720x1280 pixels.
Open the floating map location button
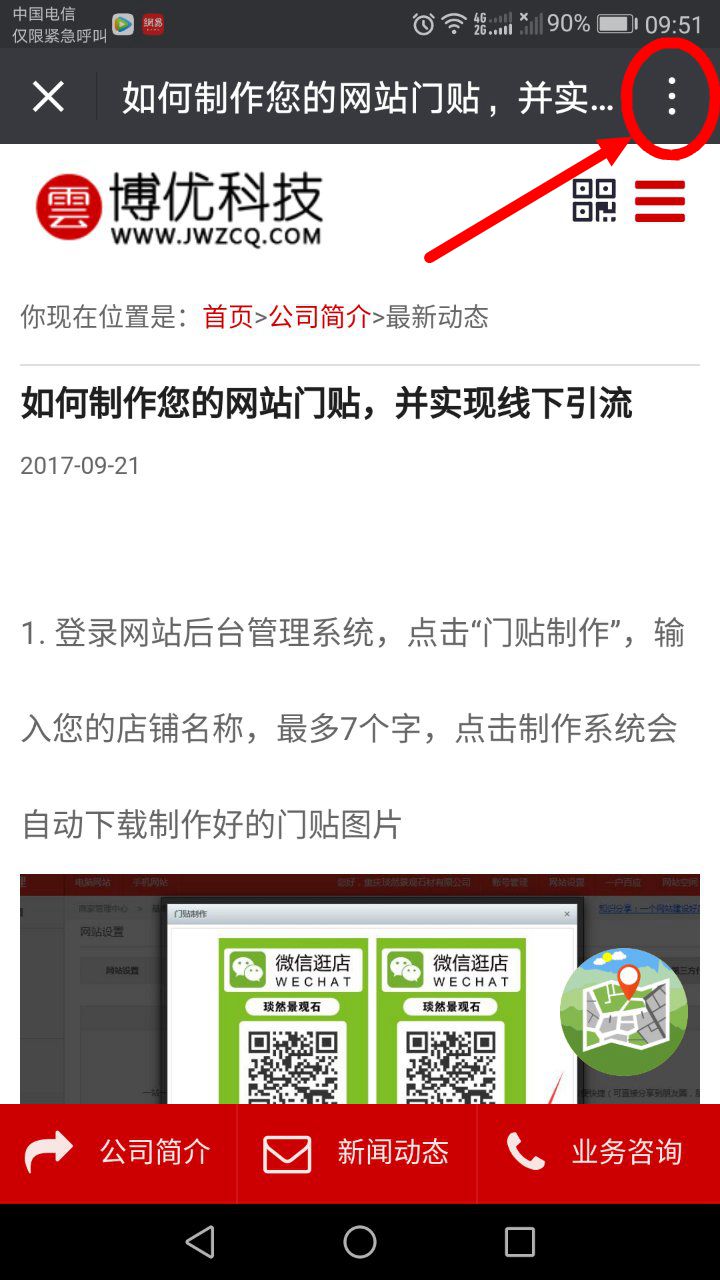click(x=624, y=1011)
